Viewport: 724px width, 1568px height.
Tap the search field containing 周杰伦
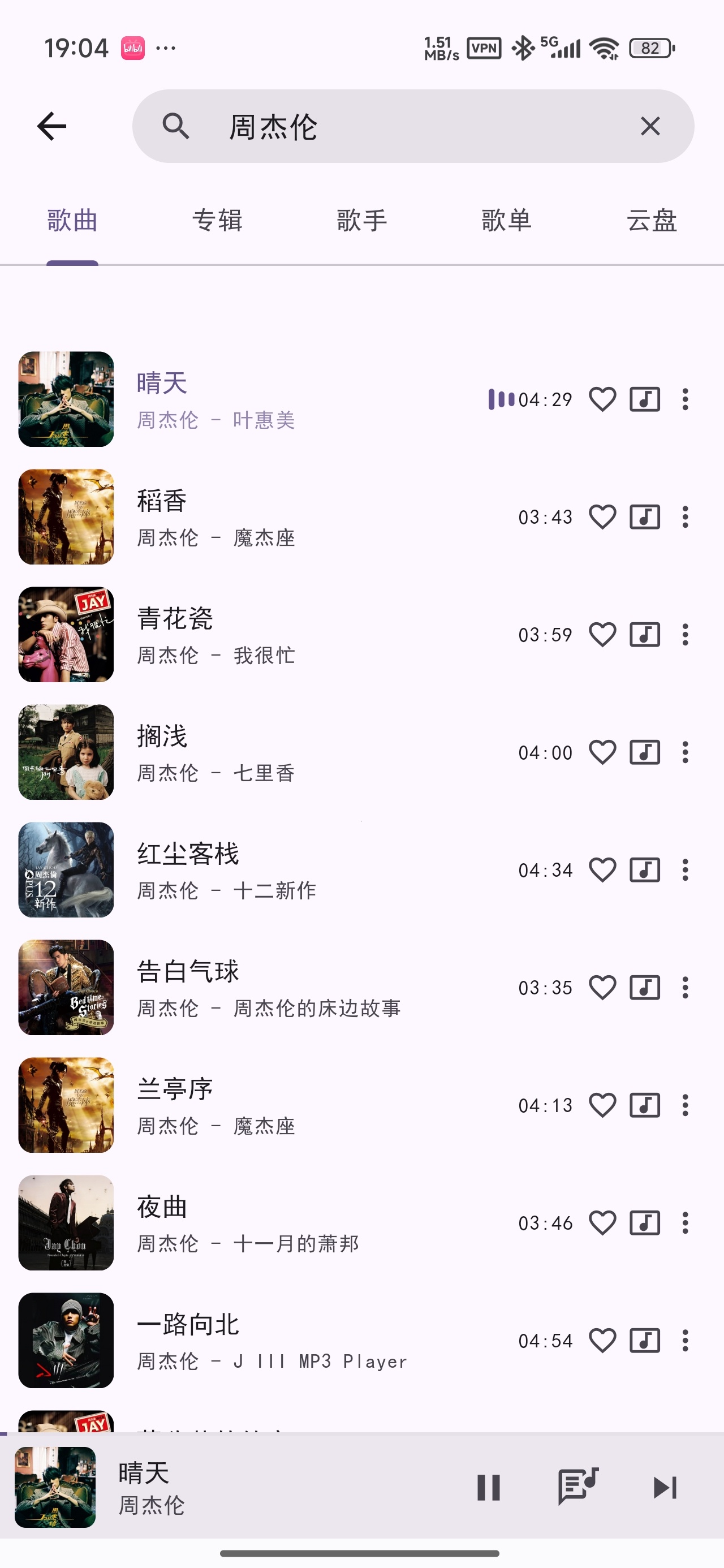click(413, 126)
